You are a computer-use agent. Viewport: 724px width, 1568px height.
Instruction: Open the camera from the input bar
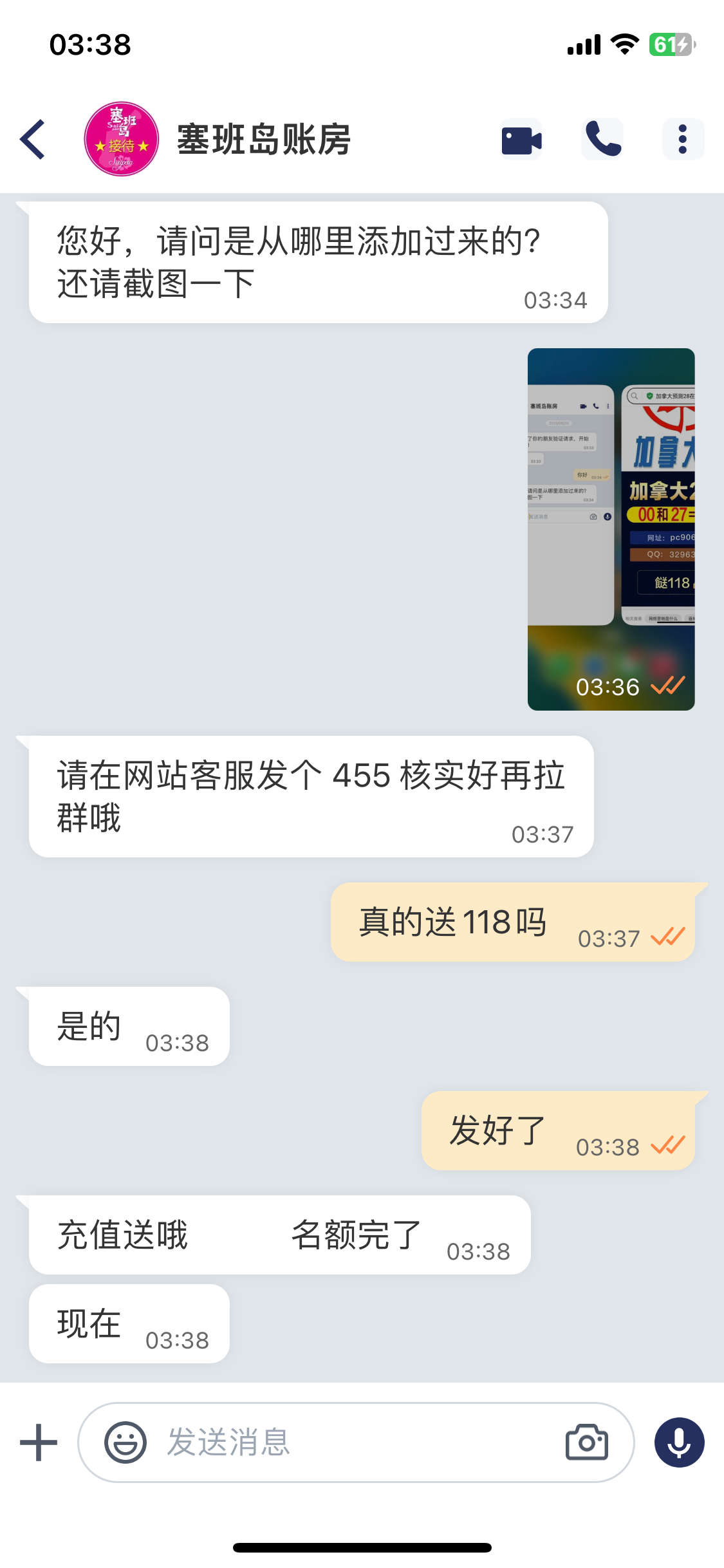pyautogui.click(x=586, y=1442)
